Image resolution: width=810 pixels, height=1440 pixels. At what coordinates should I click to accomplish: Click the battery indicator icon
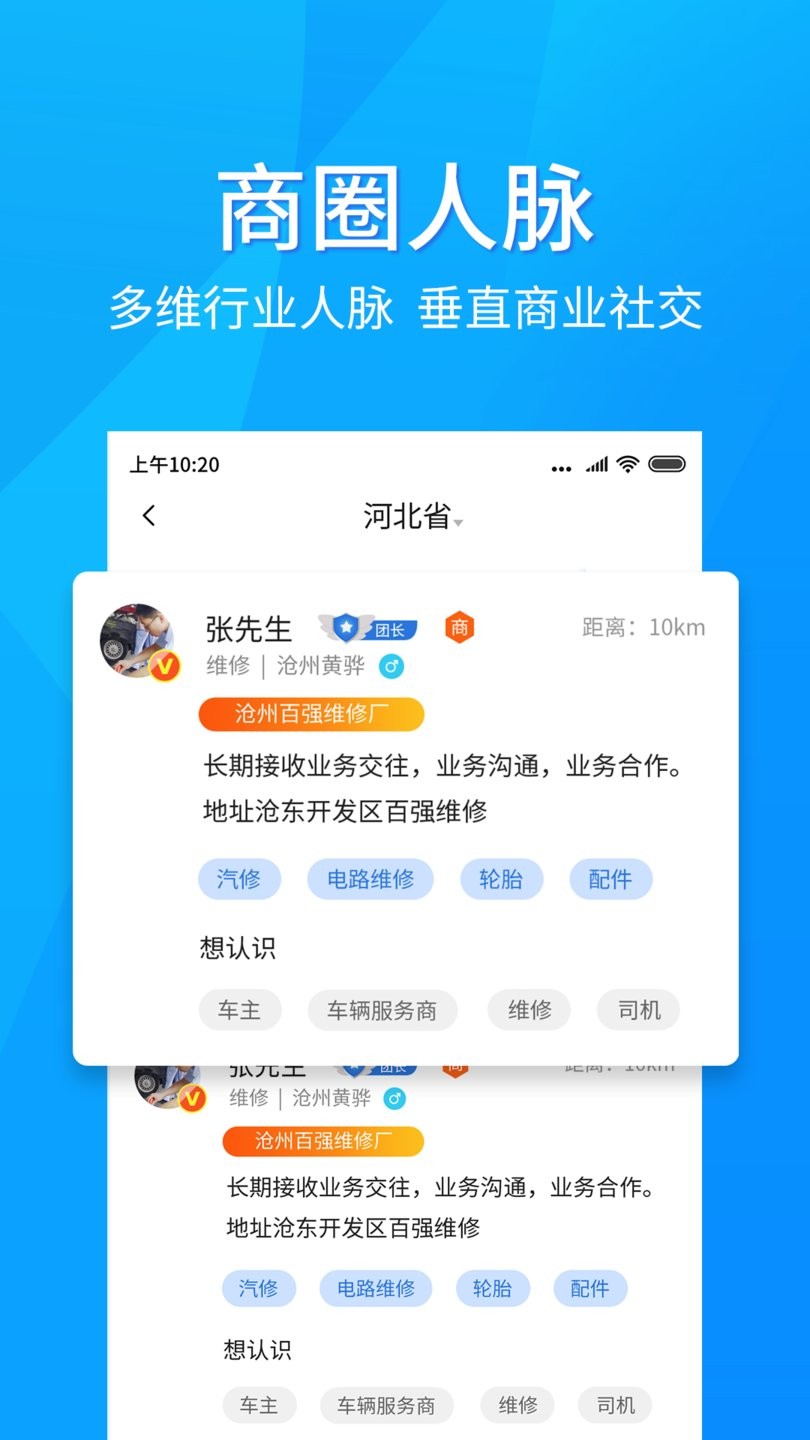667,463
